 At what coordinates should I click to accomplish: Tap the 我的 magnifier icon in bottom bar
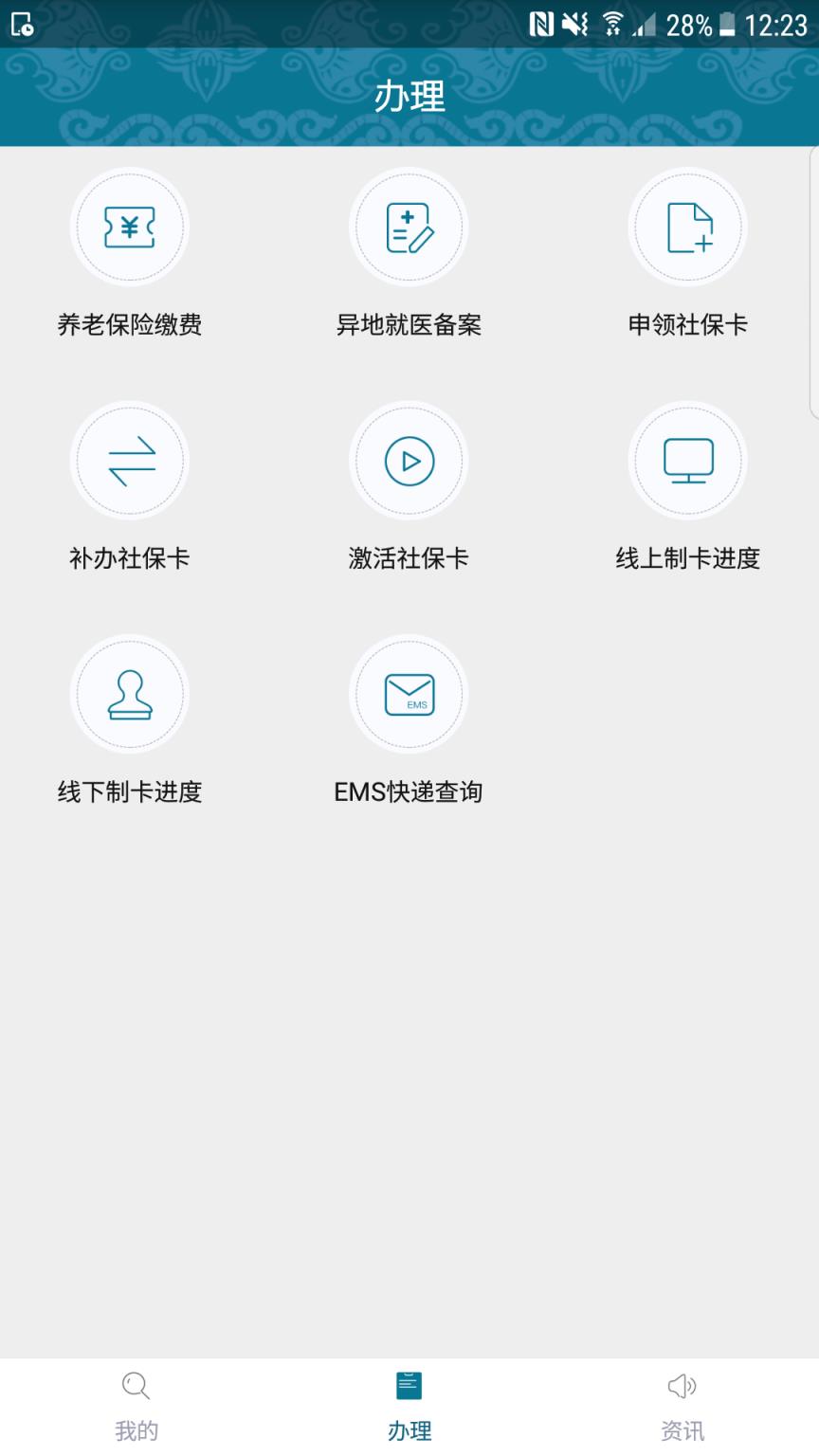(x=136, y=1387)
